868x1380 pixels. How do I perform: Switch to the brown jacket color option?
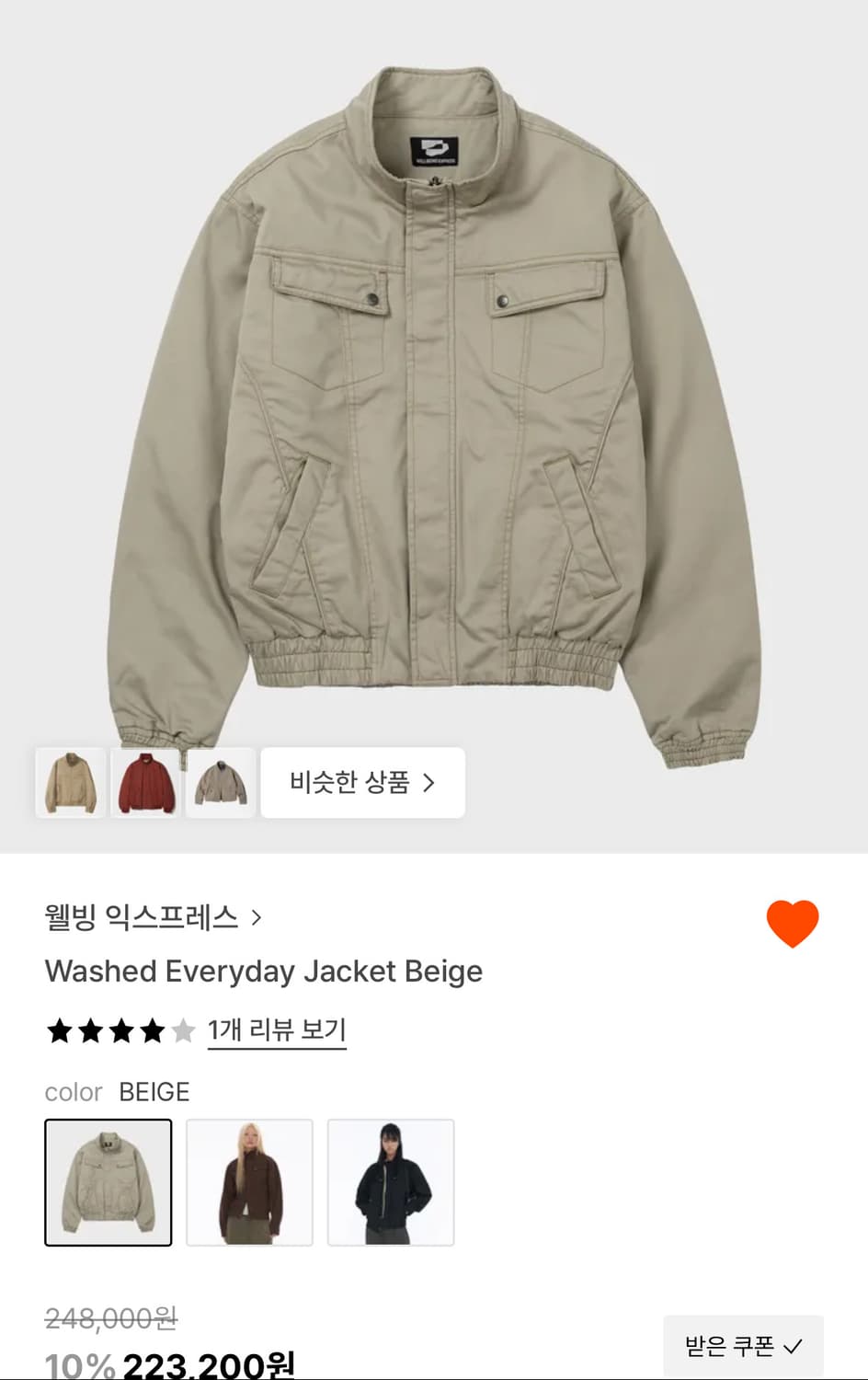[249, 1183]
